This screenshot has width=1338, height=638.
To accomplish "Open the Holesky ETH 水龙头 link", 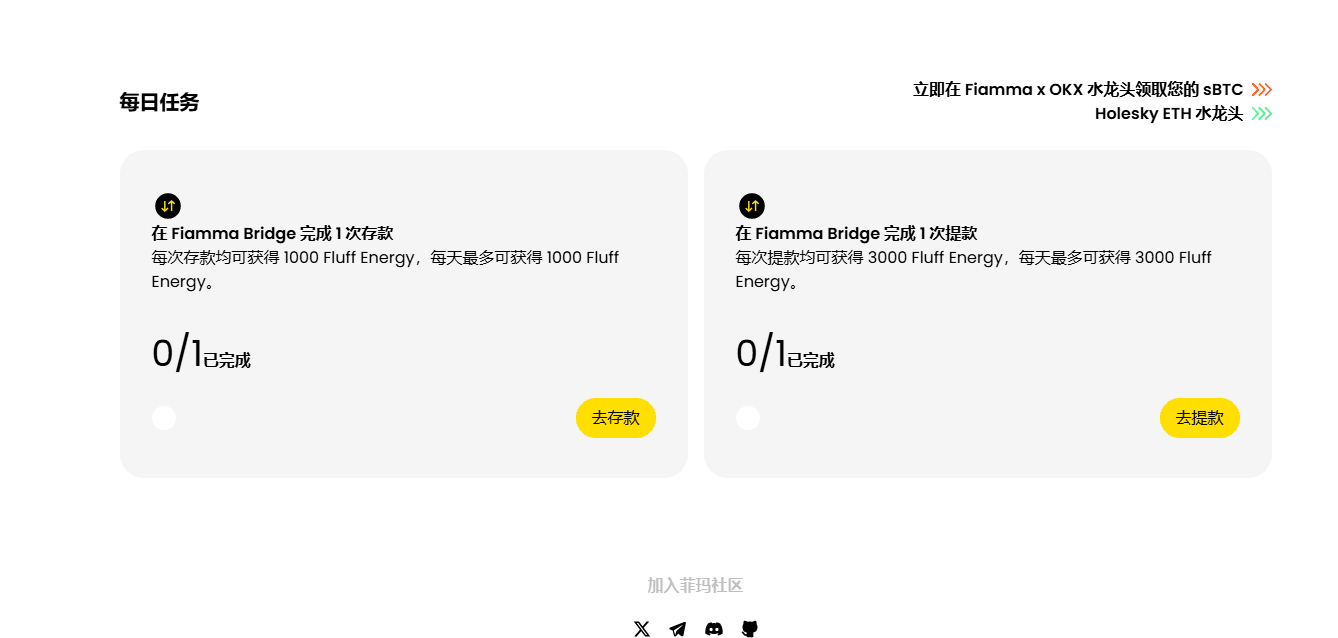I will coord(1183,114).
